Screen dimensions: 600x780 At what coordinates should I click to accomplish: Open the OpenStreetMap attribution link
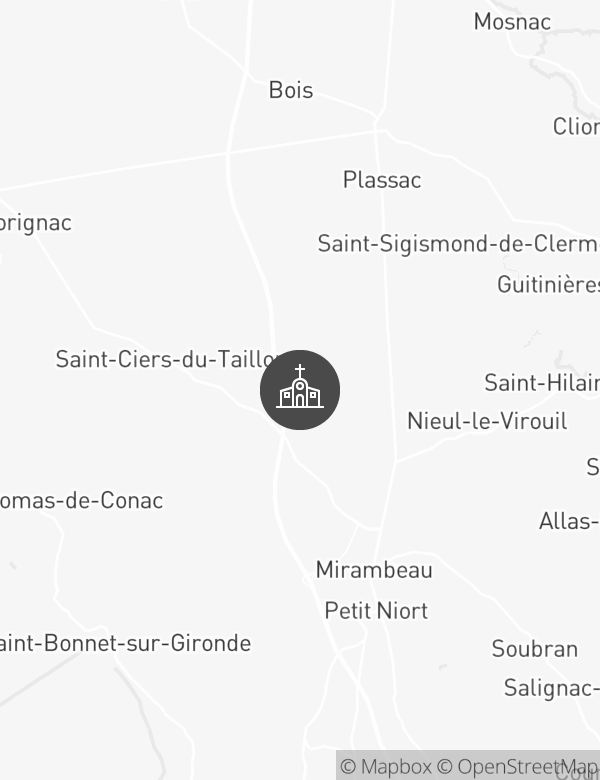pos(519,767)
